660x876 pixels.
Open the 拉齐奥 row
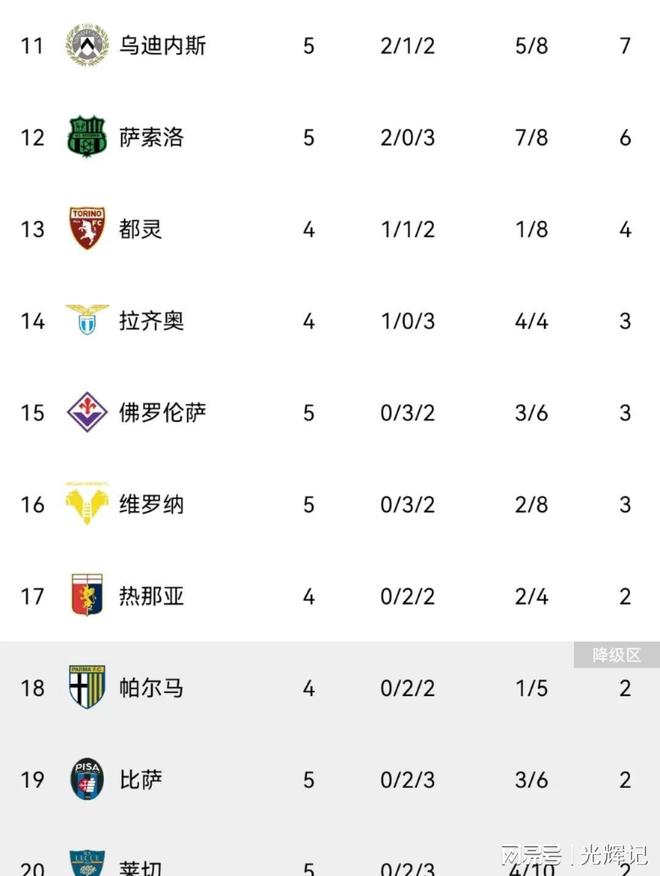point(151,321)
